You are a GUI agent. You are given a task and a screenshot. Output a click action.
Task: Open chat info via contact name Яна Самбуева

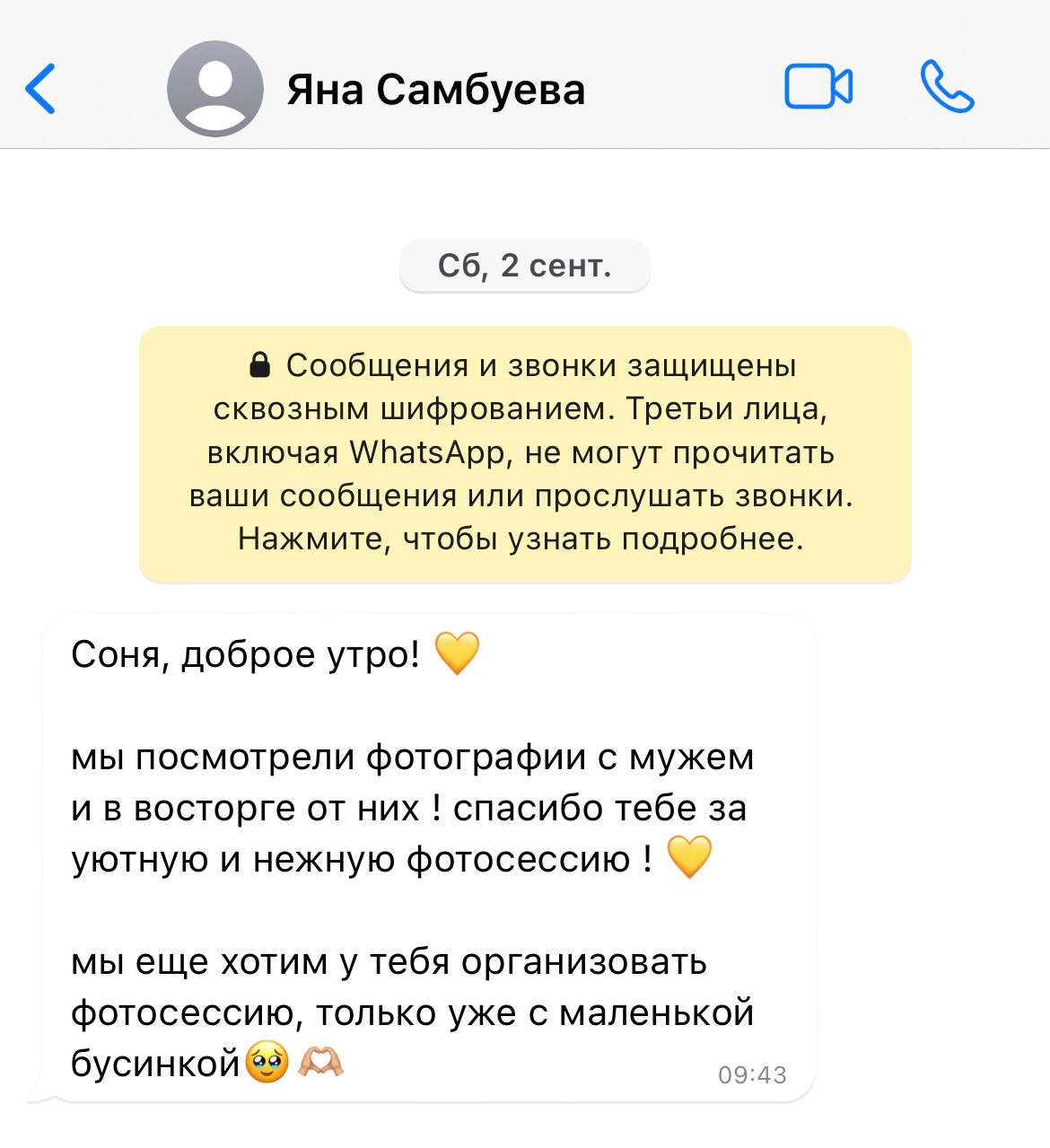click(434, 88)
